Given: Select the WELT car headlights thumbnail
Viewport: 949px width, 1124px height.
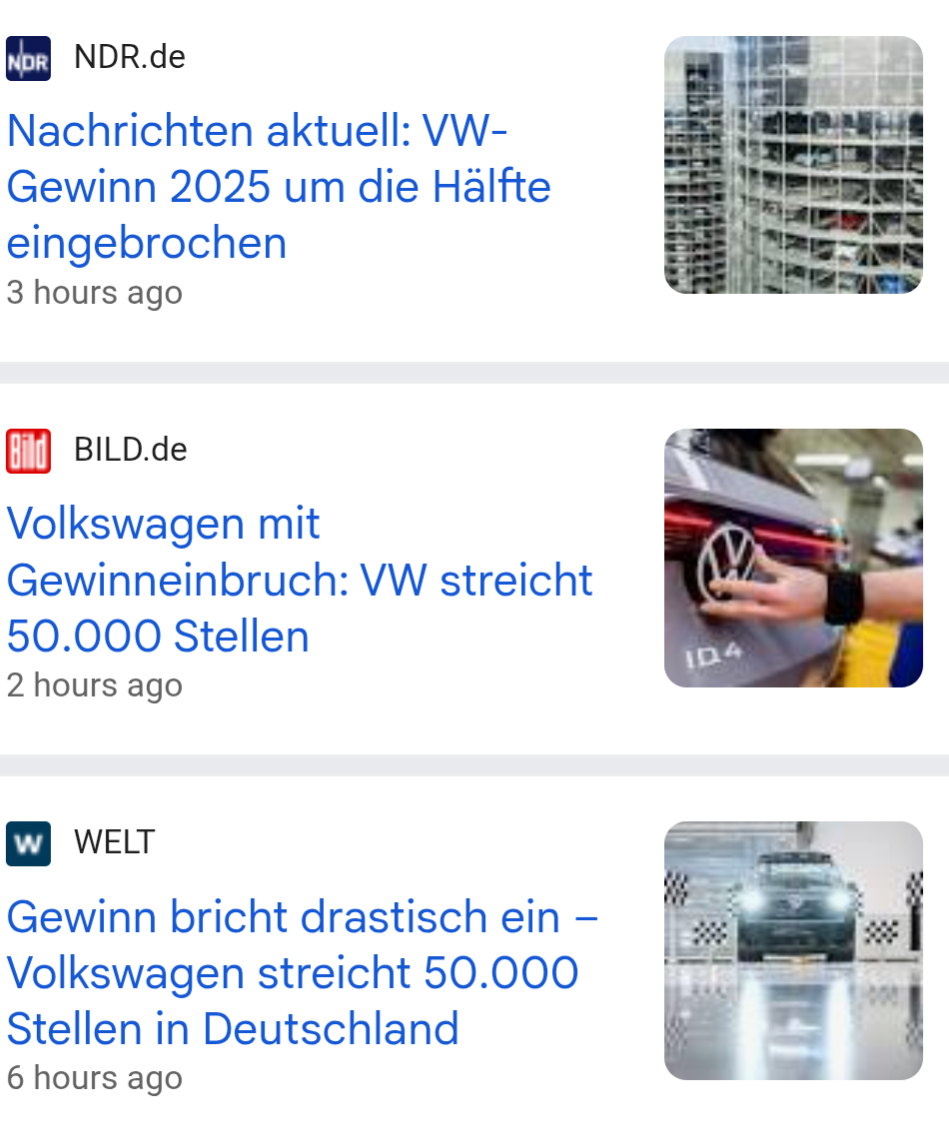Looking at the screenshot, I should (793, 950).
